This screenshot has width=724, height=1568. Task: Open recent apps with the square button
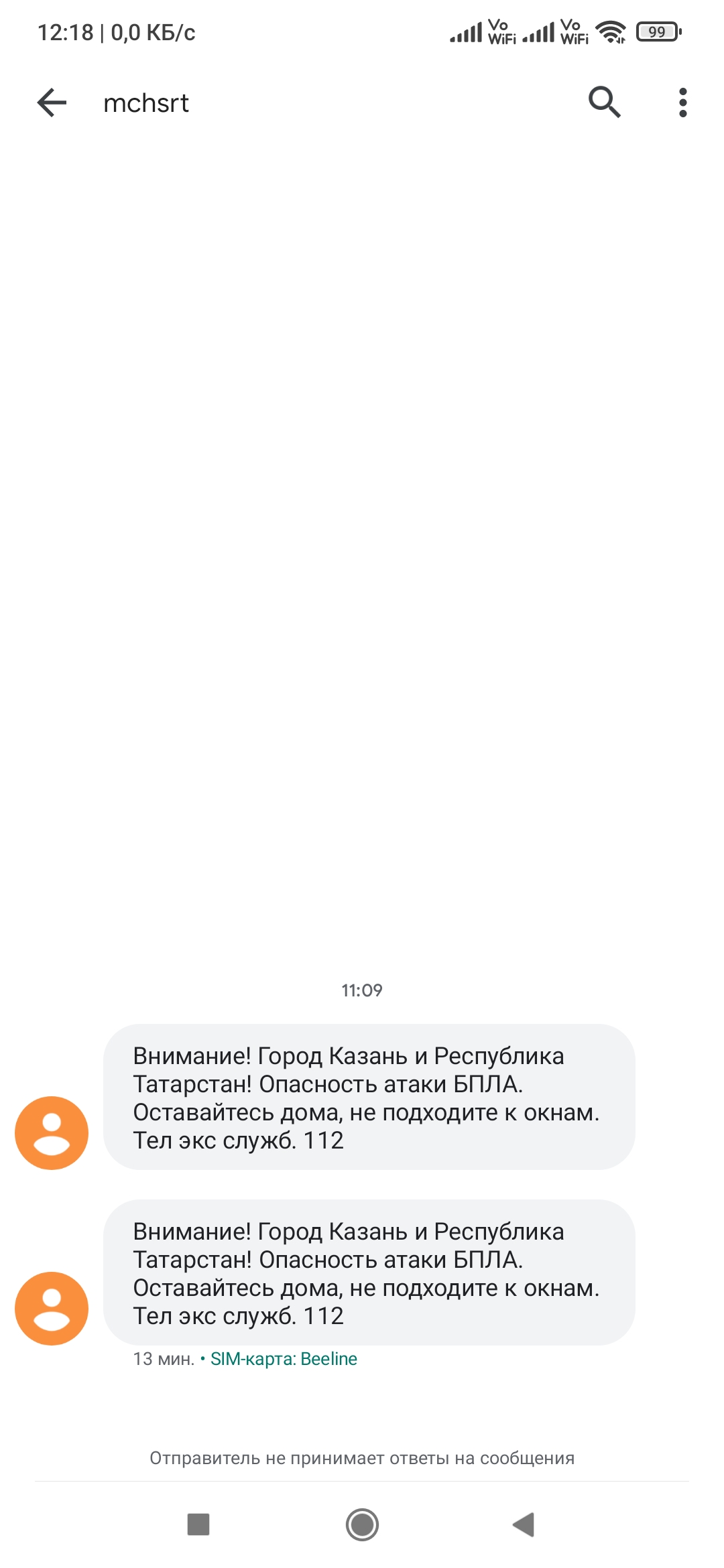click(198, 1524)
